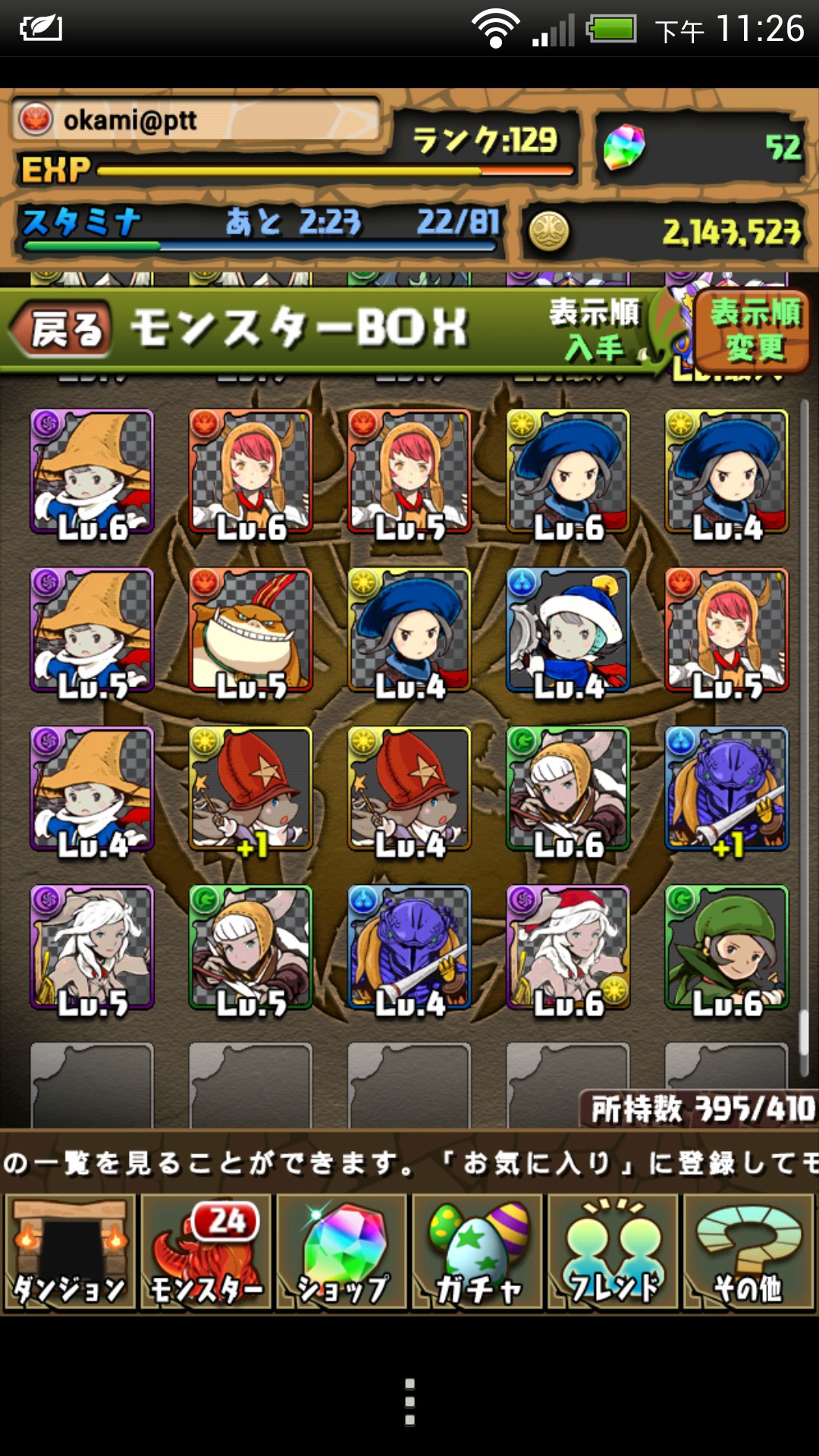Image resolution: width=819 pixels, height=1456 pixels.
Task: Select the white-haired dark monster Lv.5
Action: click(92, 947)
